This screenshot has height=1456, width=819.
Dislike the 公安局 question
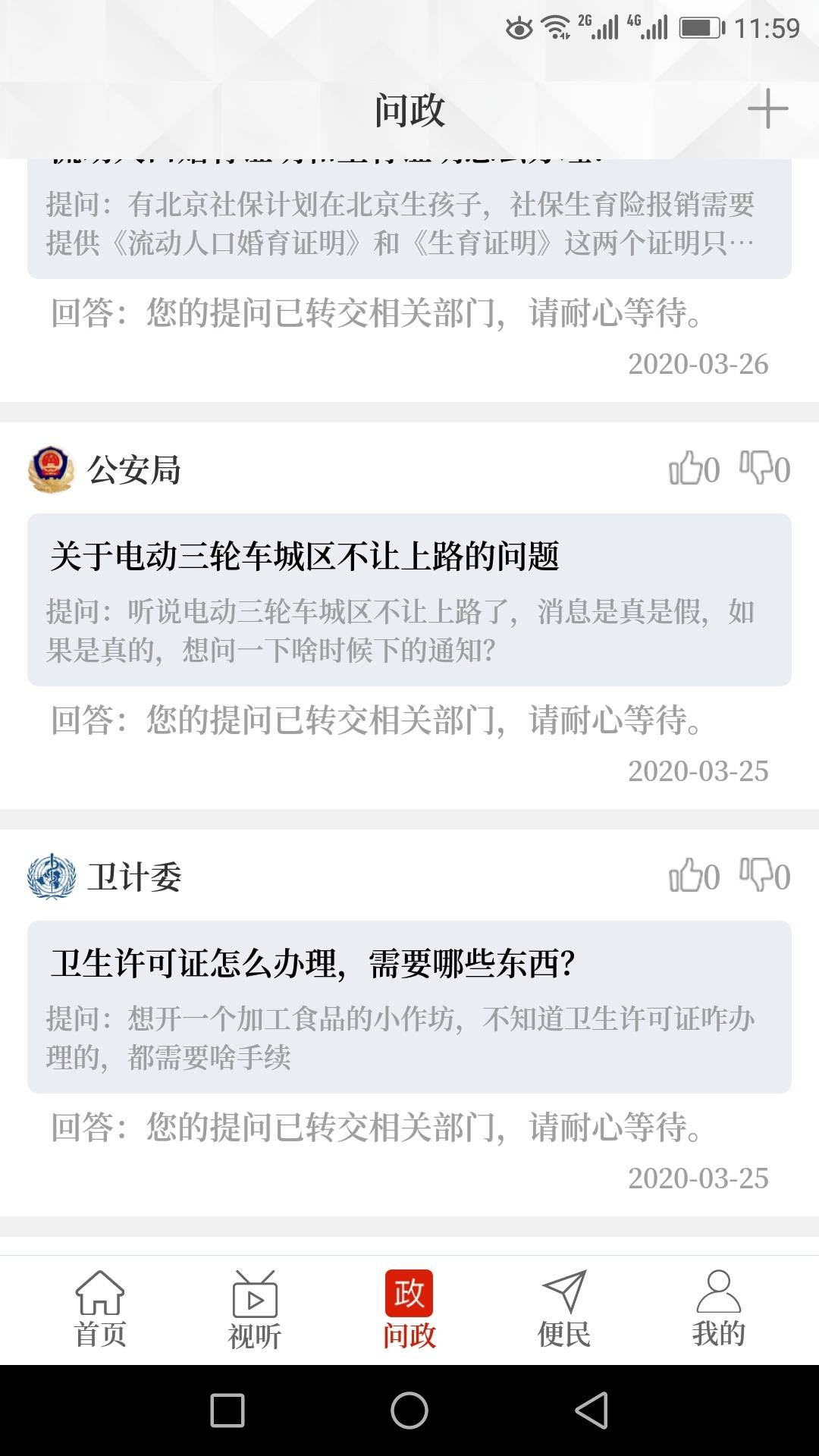pos(764,469)
